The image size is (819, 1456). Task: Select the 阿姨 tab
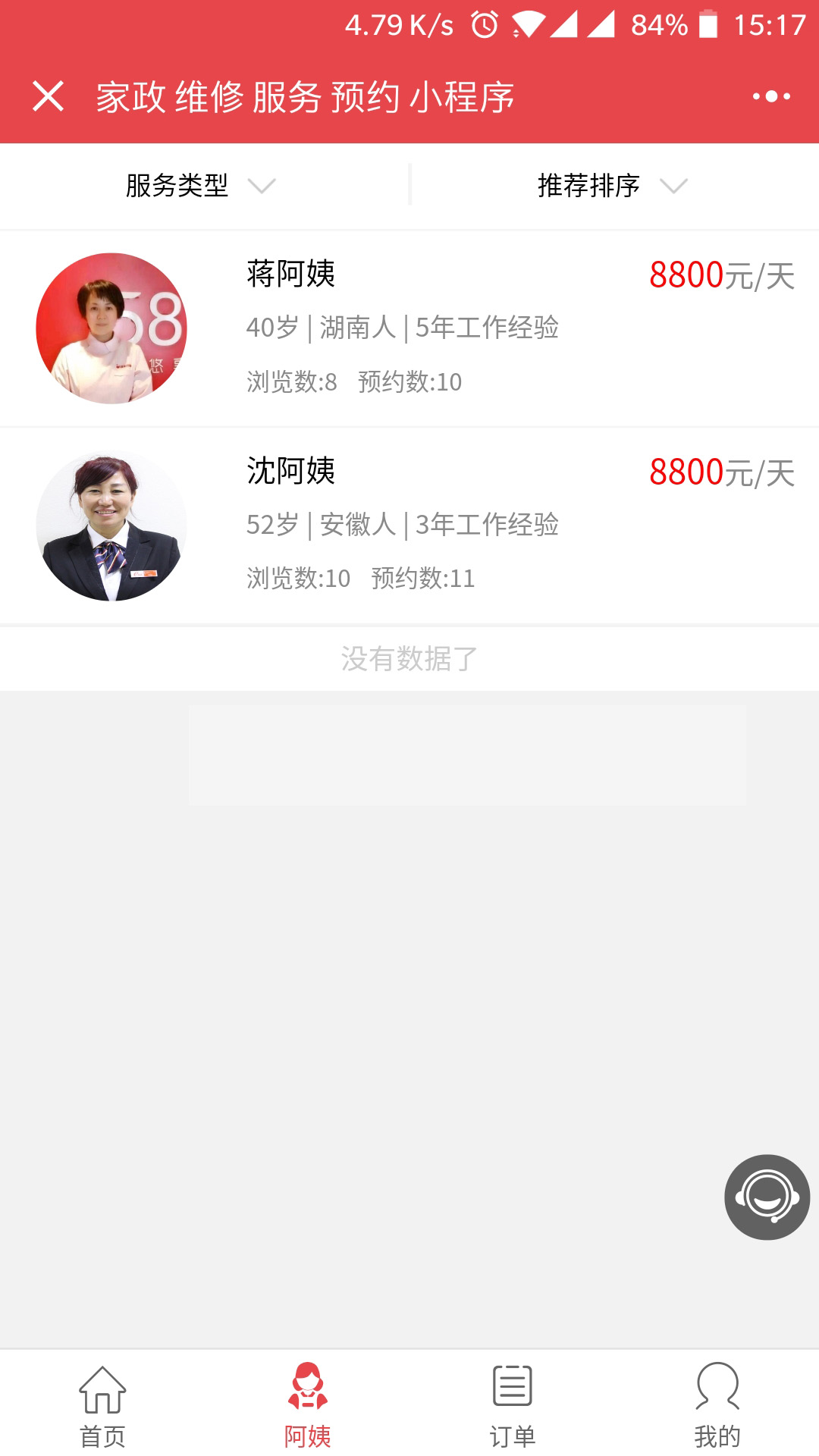[307, 1405]
